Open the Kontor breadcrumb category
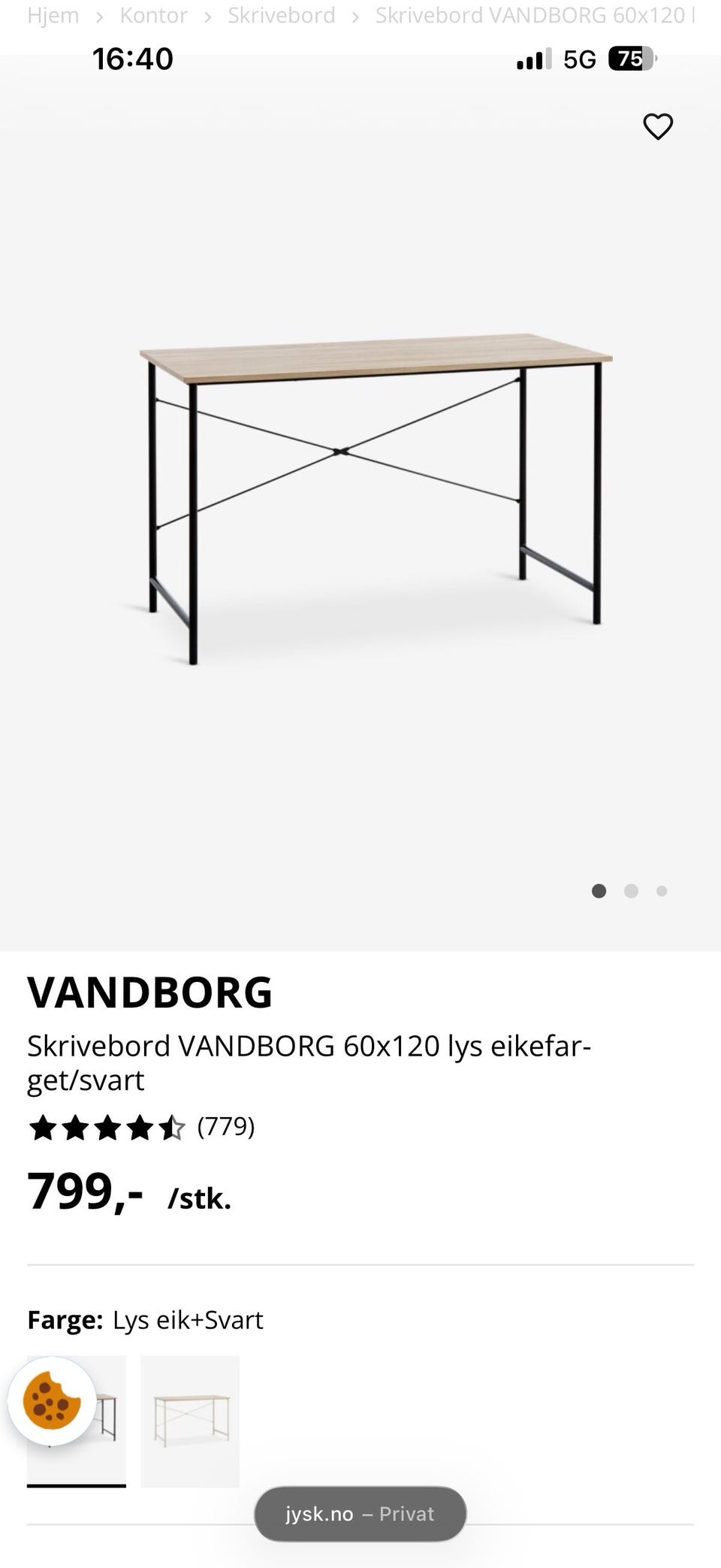This screenshot has height=1568, width=721. pyautogui.click(x=152, y=15)
